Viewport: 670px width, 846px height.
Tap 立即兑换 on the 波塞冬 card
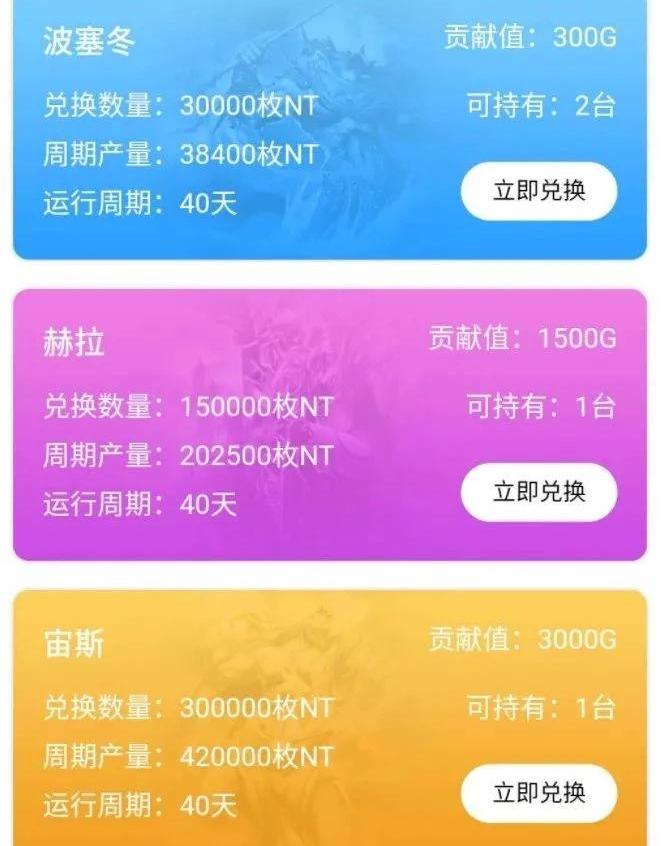click(539, 191)
